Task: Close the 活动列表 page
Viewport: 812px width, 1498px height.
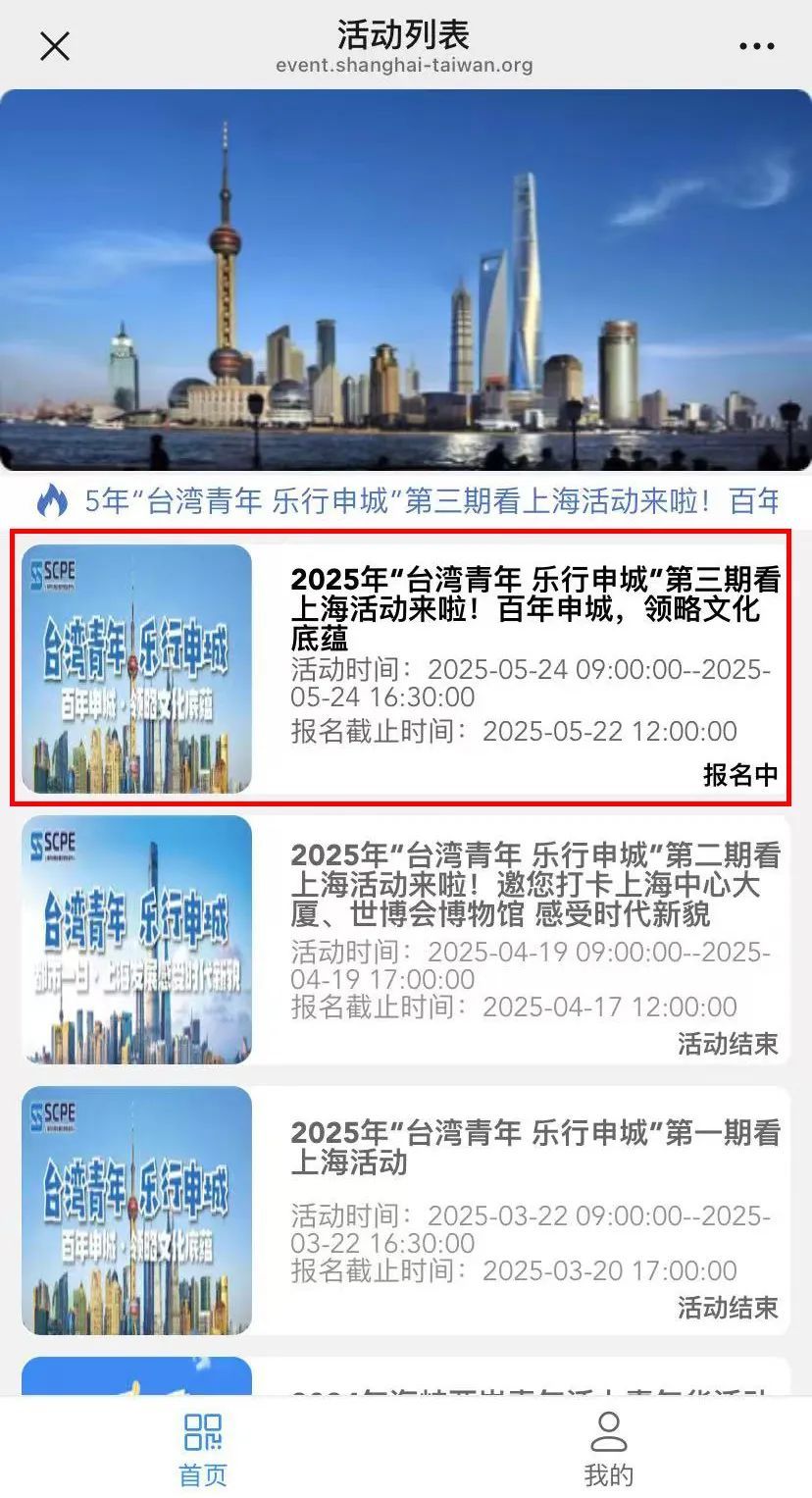Action: 55,45
